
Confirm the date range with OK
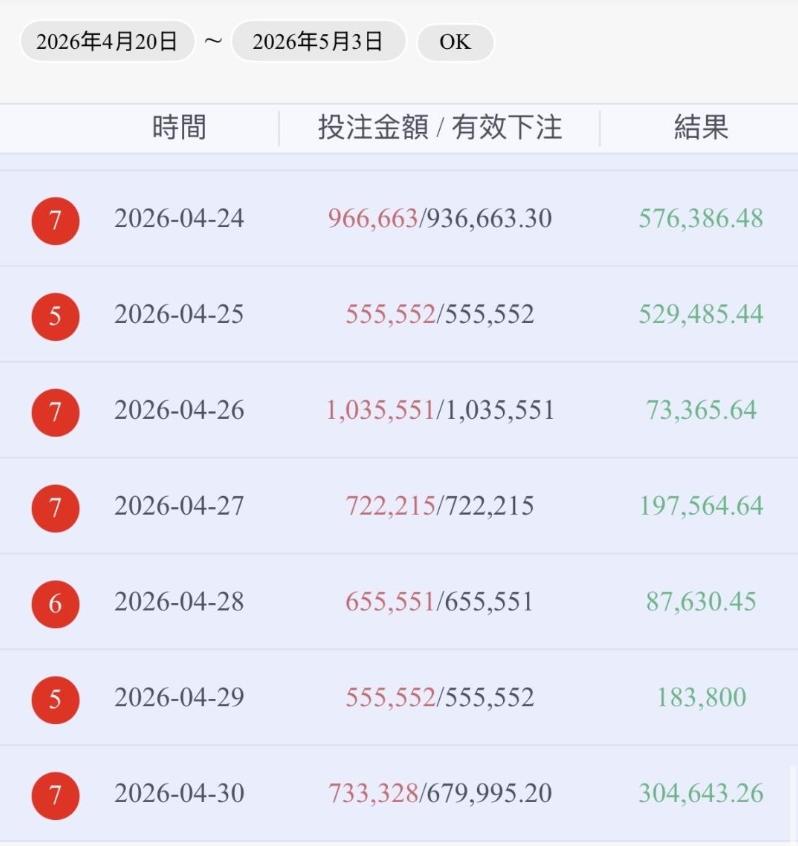click(455, 42)
